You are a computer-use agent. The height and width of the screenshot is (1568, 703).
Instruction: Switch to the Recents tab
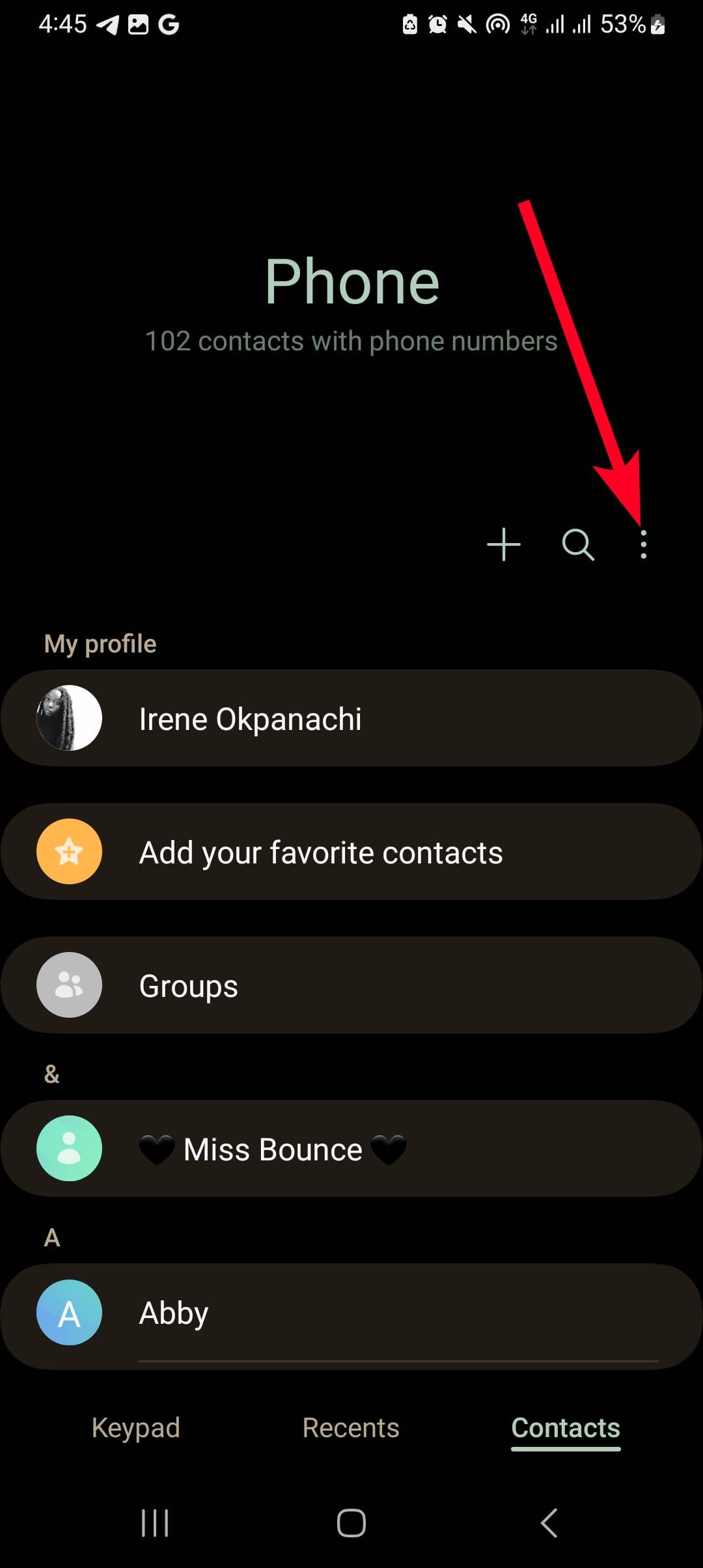coord(351,1428)
